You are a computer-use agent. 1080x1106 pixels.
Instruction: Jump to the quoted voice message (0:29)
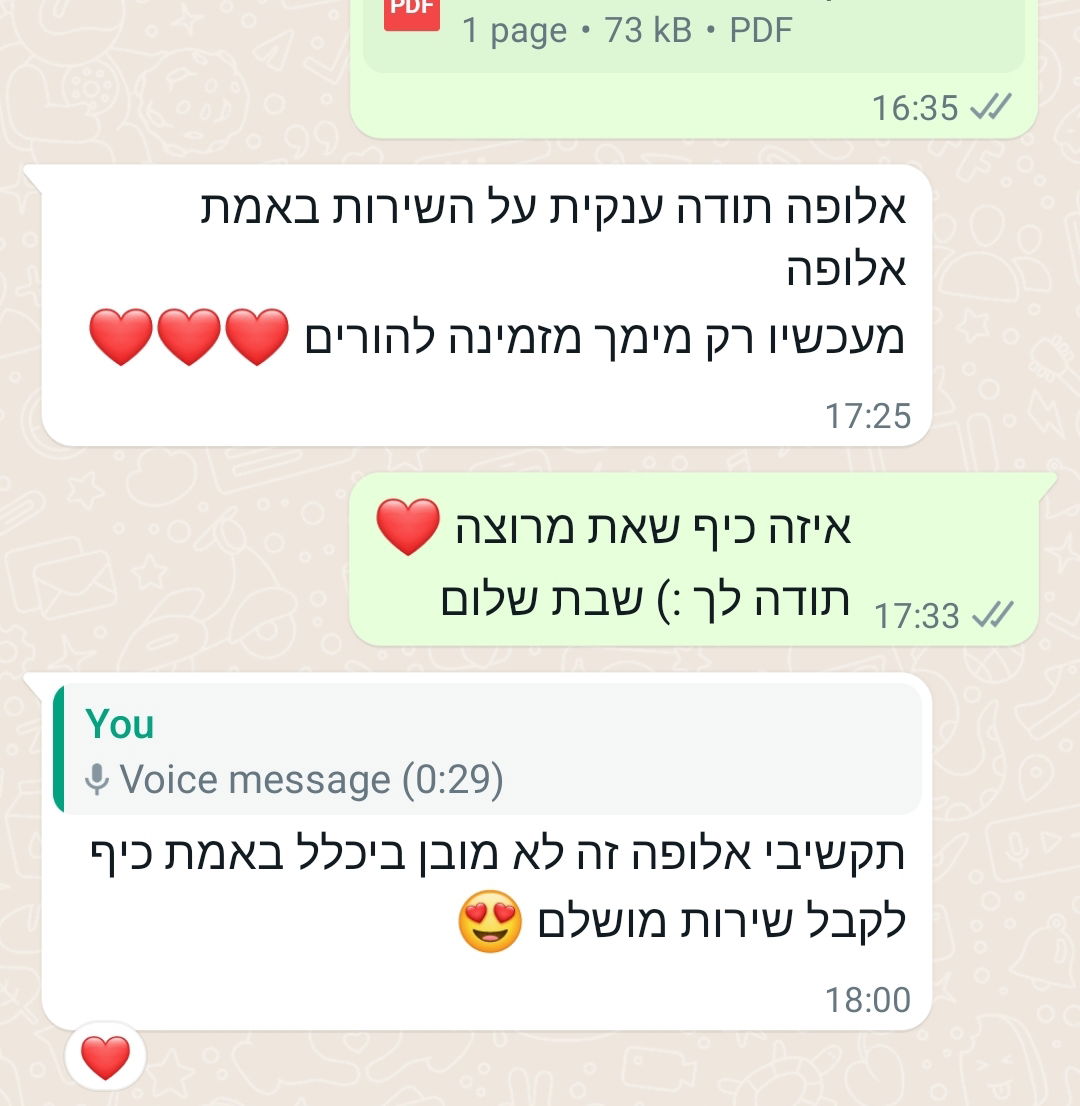coord(488,750)
